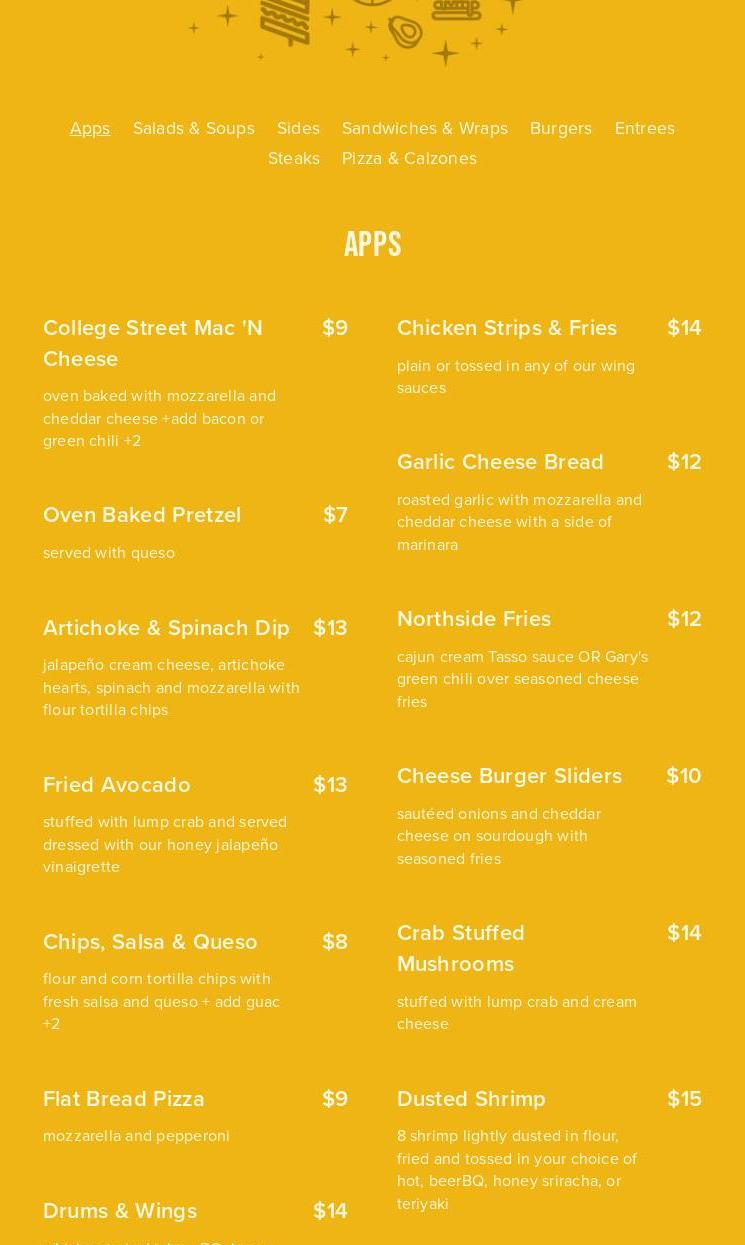View the Burgers menu section

point(561,128)
